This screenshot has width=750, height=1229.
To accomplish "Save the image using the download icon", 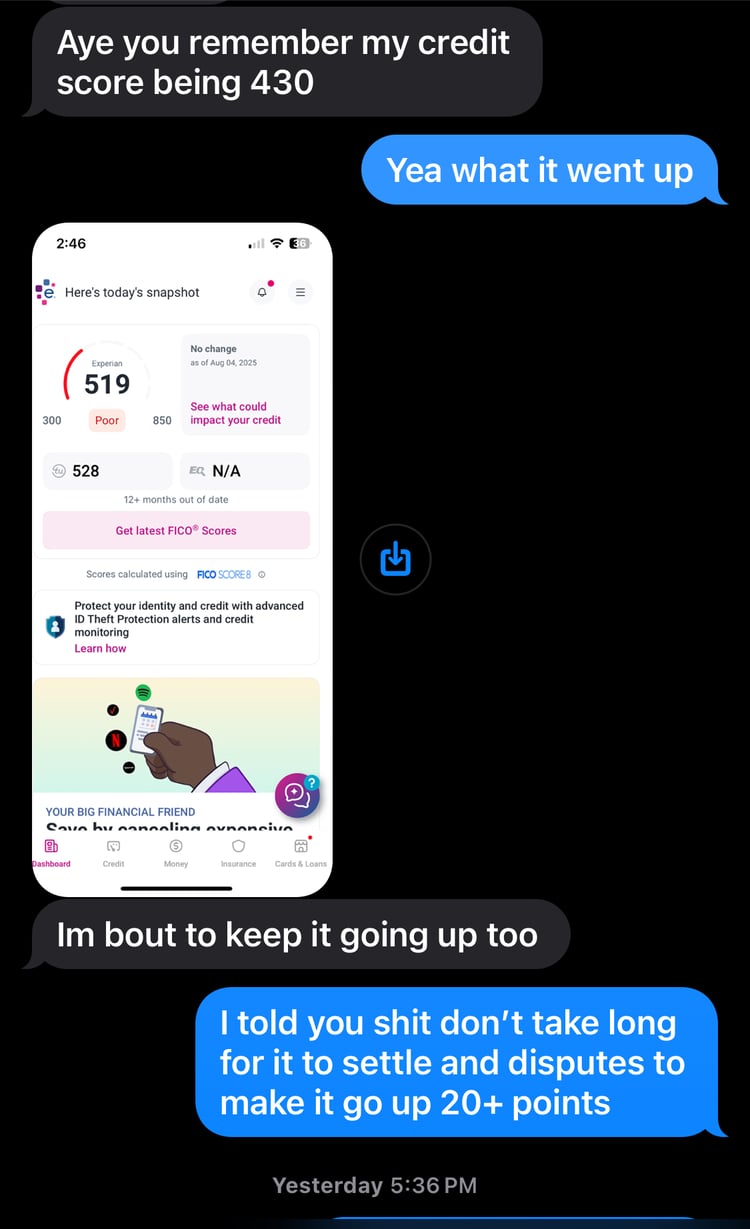I will tap(395, 559).
